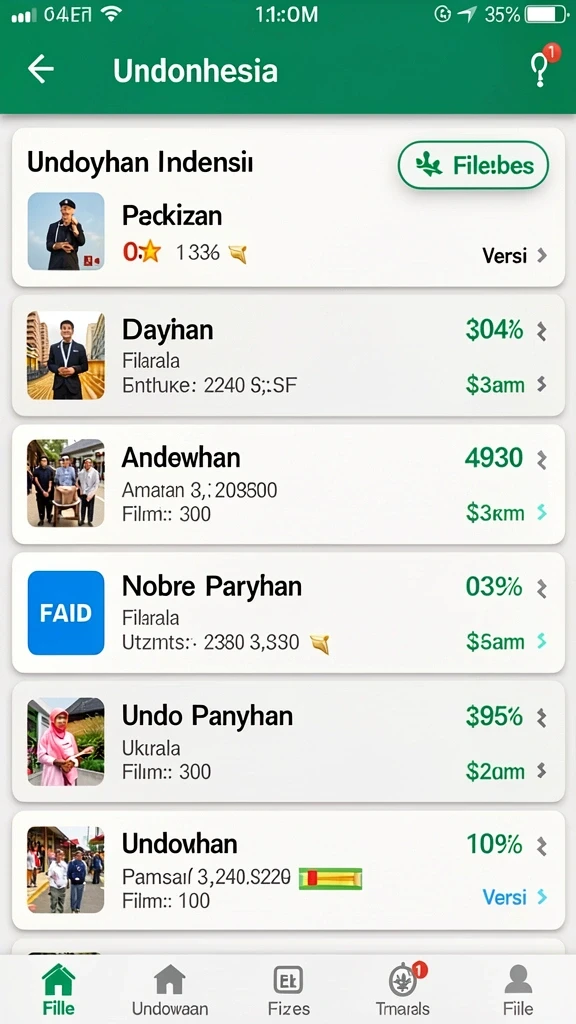
Task: Switch to the Undowaan tab
Action: point(170,989)
